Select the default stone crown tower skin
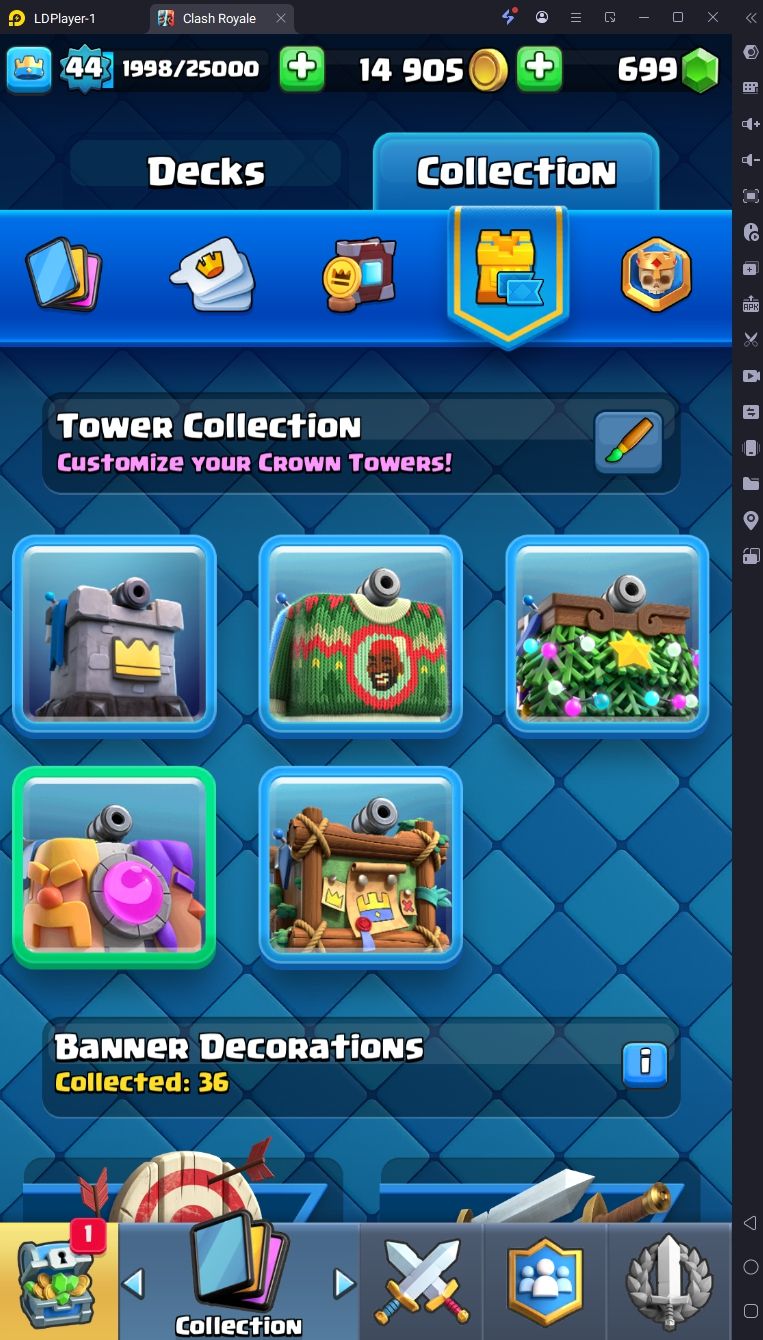Viewport: 763px width, 1340px height. pos(114,636)
